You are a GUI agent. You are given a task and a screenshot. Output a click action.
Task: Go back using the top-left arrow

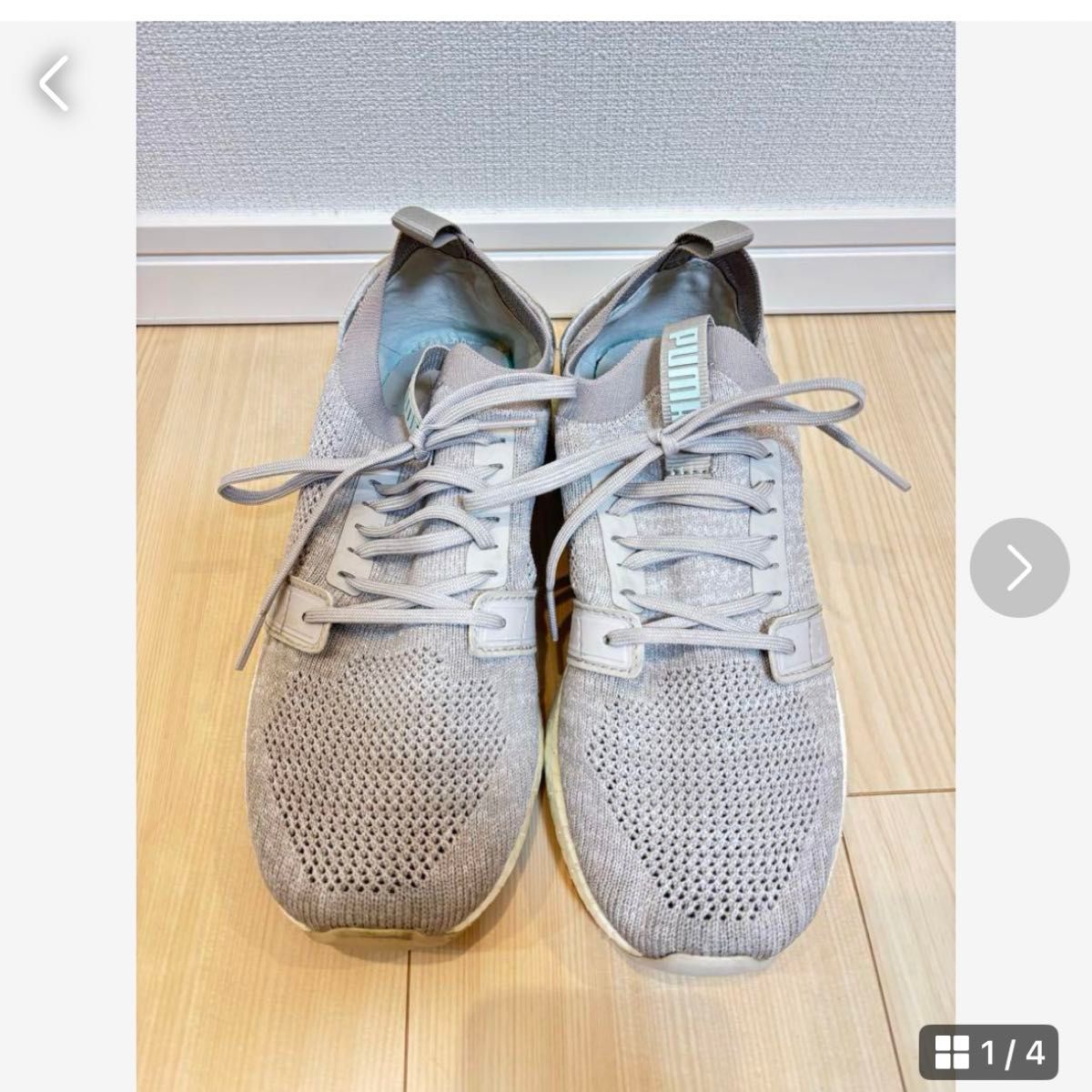pyautogui.click(x=54, y=83)
